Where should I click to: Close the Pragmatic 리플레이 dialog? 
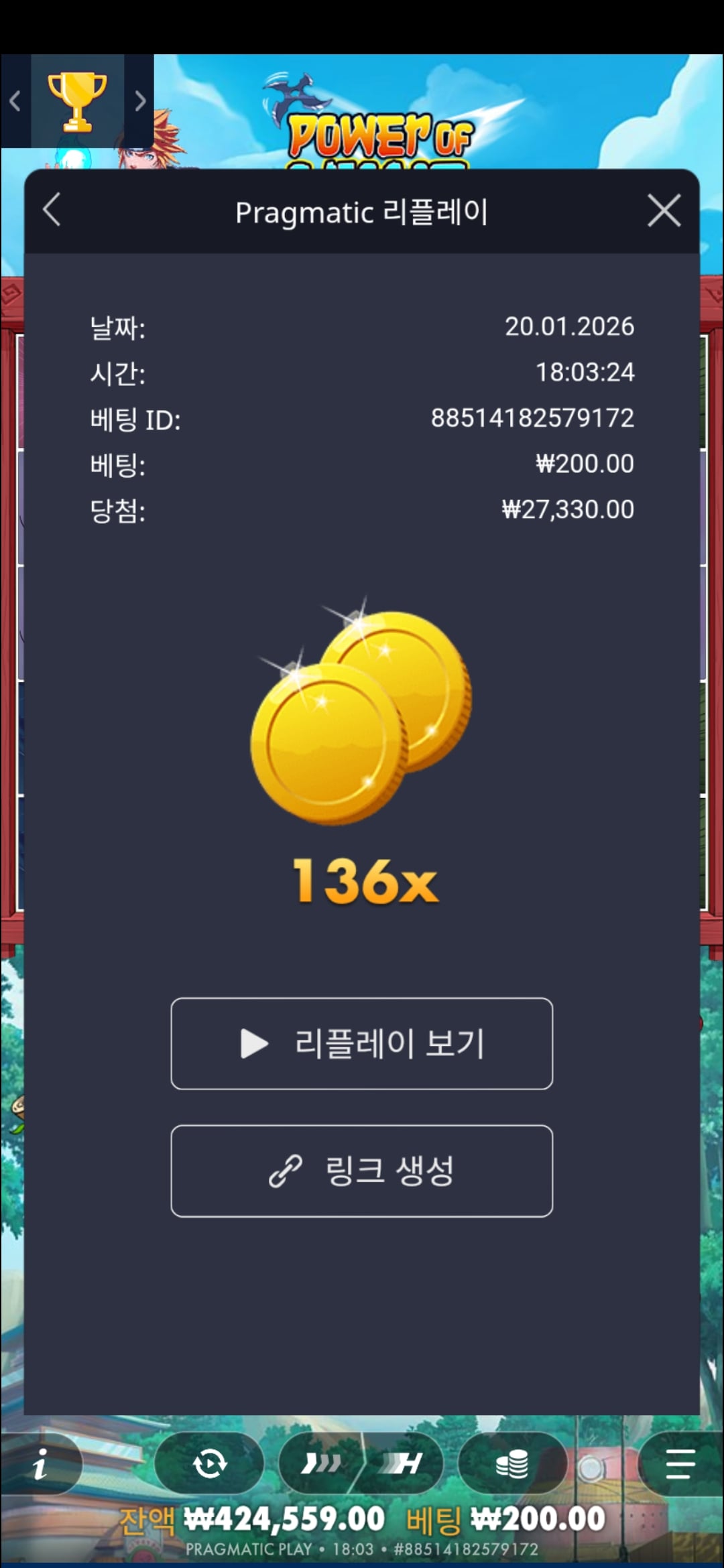click(x=664, y=211)
